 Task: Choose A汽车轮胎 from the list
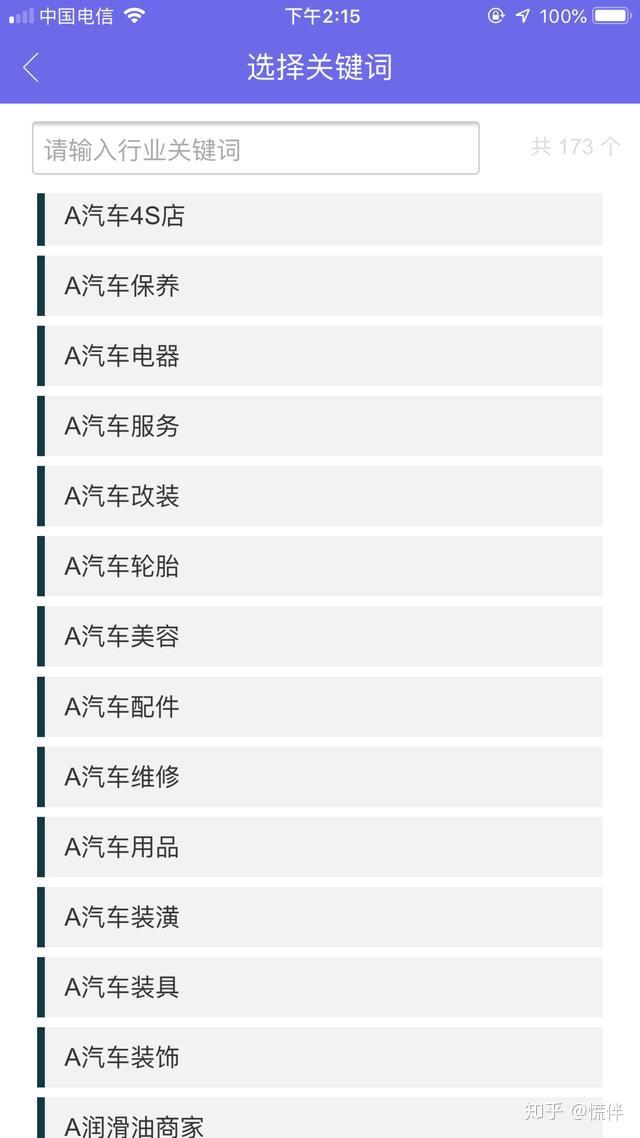click(320, 566)
